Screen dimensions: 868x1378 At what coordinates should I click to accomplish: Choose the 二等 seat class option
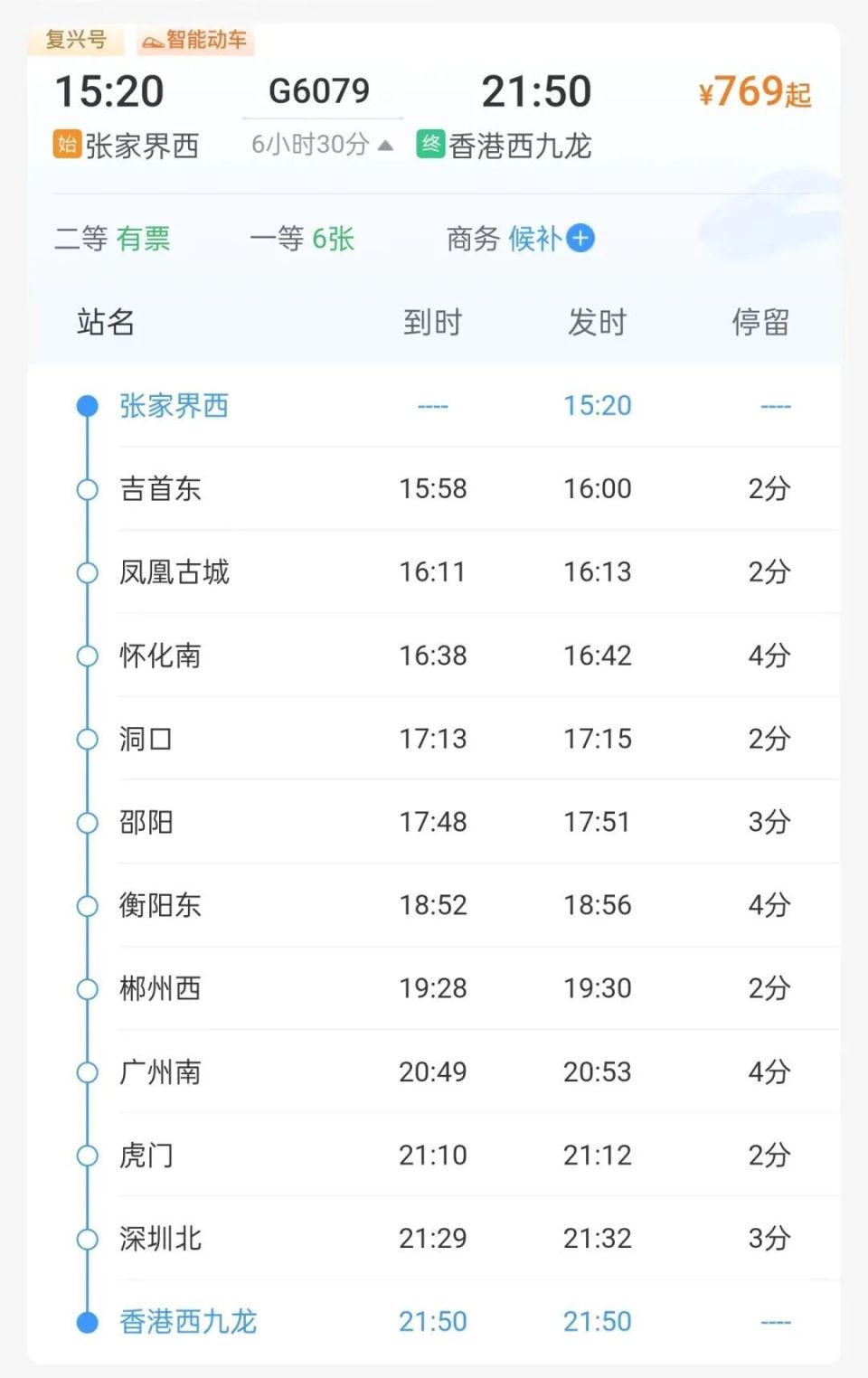click(x=80, y=239)
